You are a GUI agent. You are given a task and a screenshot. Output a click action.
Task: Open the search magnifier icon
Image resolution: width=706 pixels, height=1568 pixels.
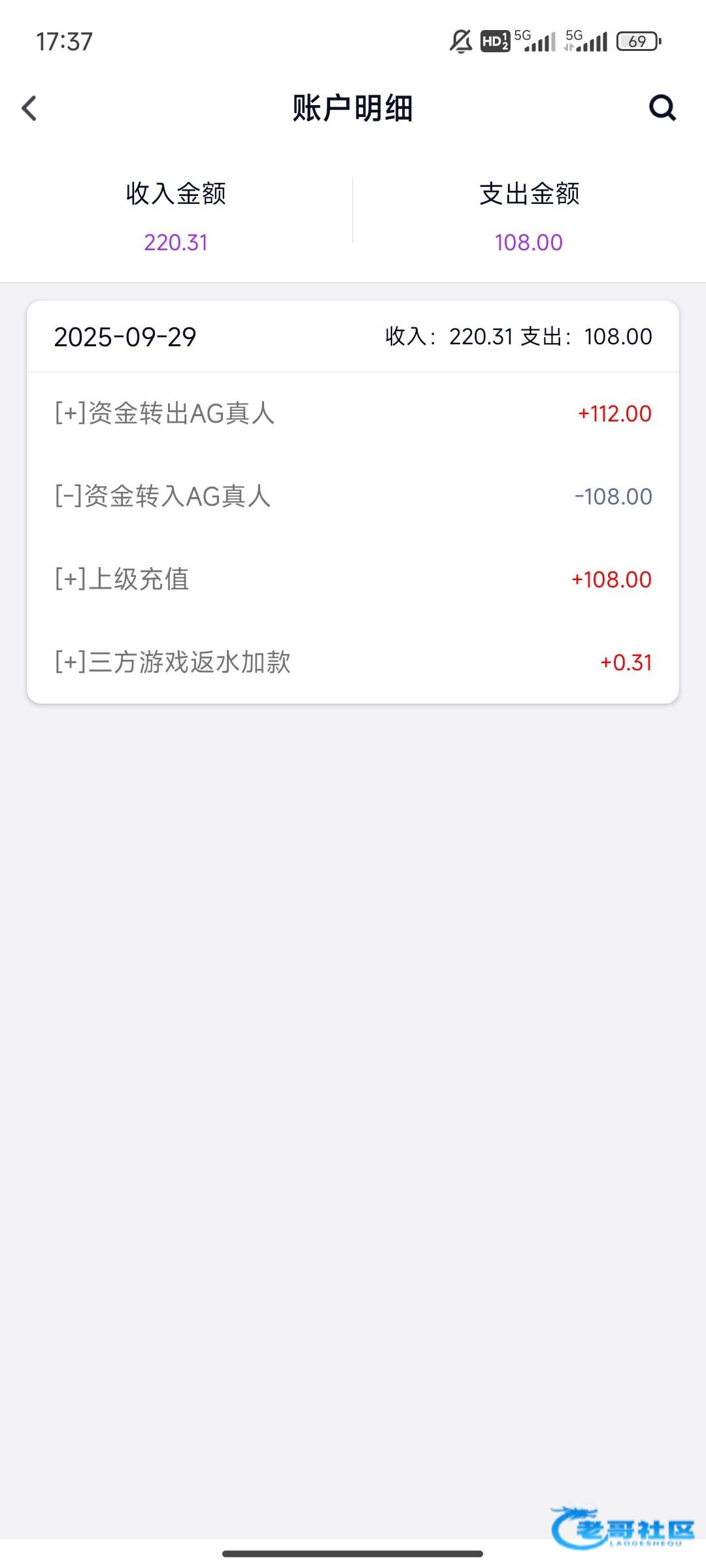[662, 108]
